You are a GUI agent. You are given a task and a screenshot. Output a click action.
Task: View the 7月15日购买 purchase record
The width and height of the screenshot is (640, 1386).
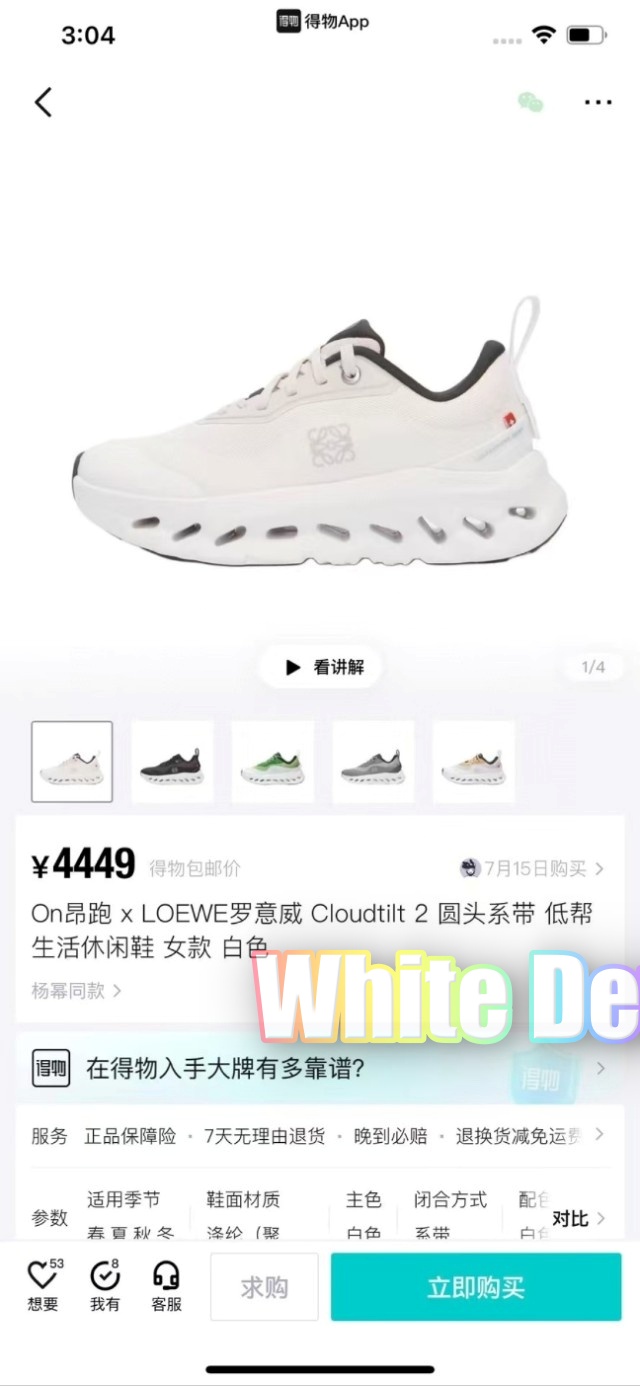pos(533,868)
